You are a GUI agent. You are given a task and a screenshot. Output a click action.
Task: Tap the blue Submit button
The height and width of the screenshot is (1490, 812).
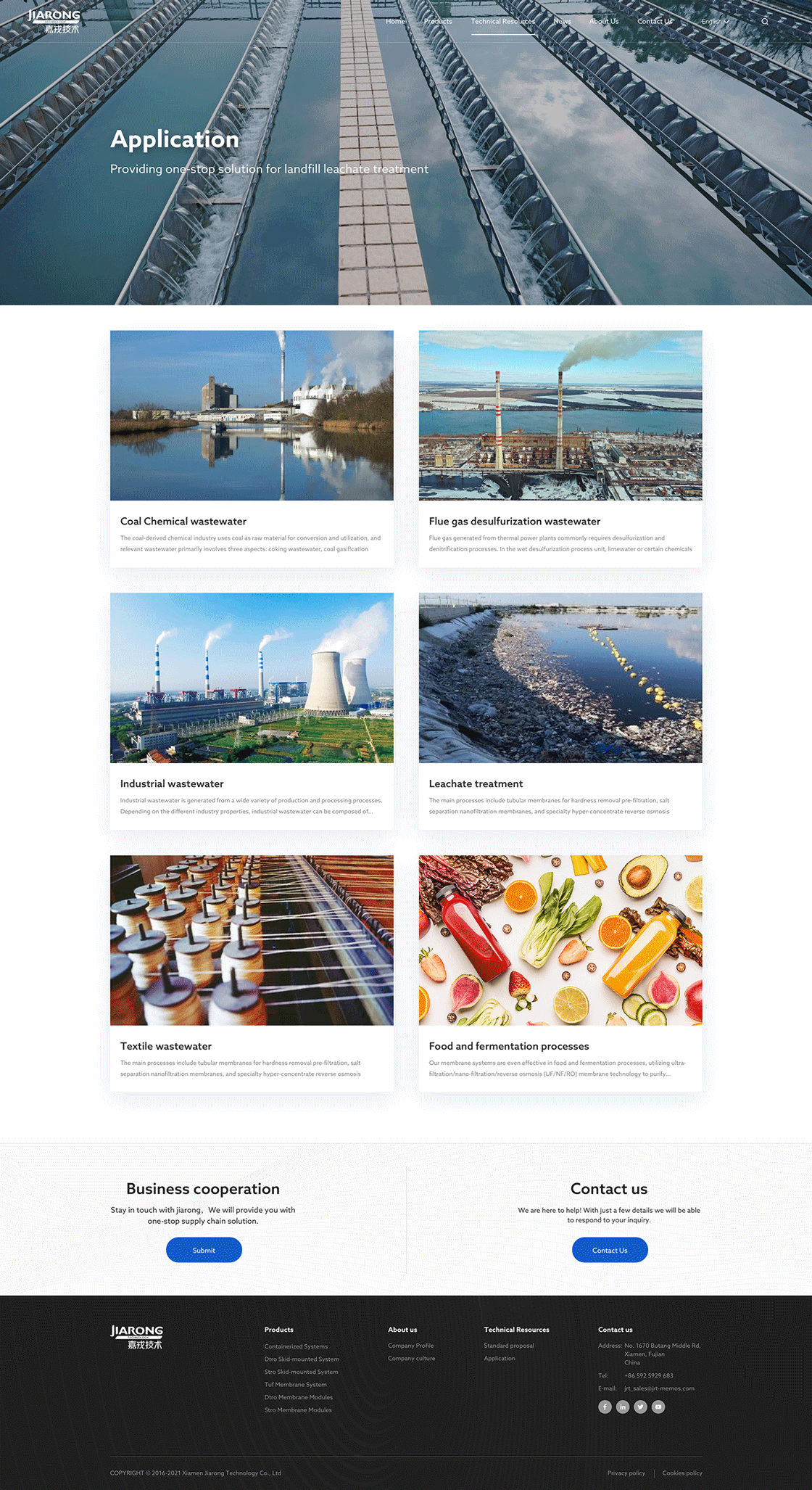coord(204,1250)
